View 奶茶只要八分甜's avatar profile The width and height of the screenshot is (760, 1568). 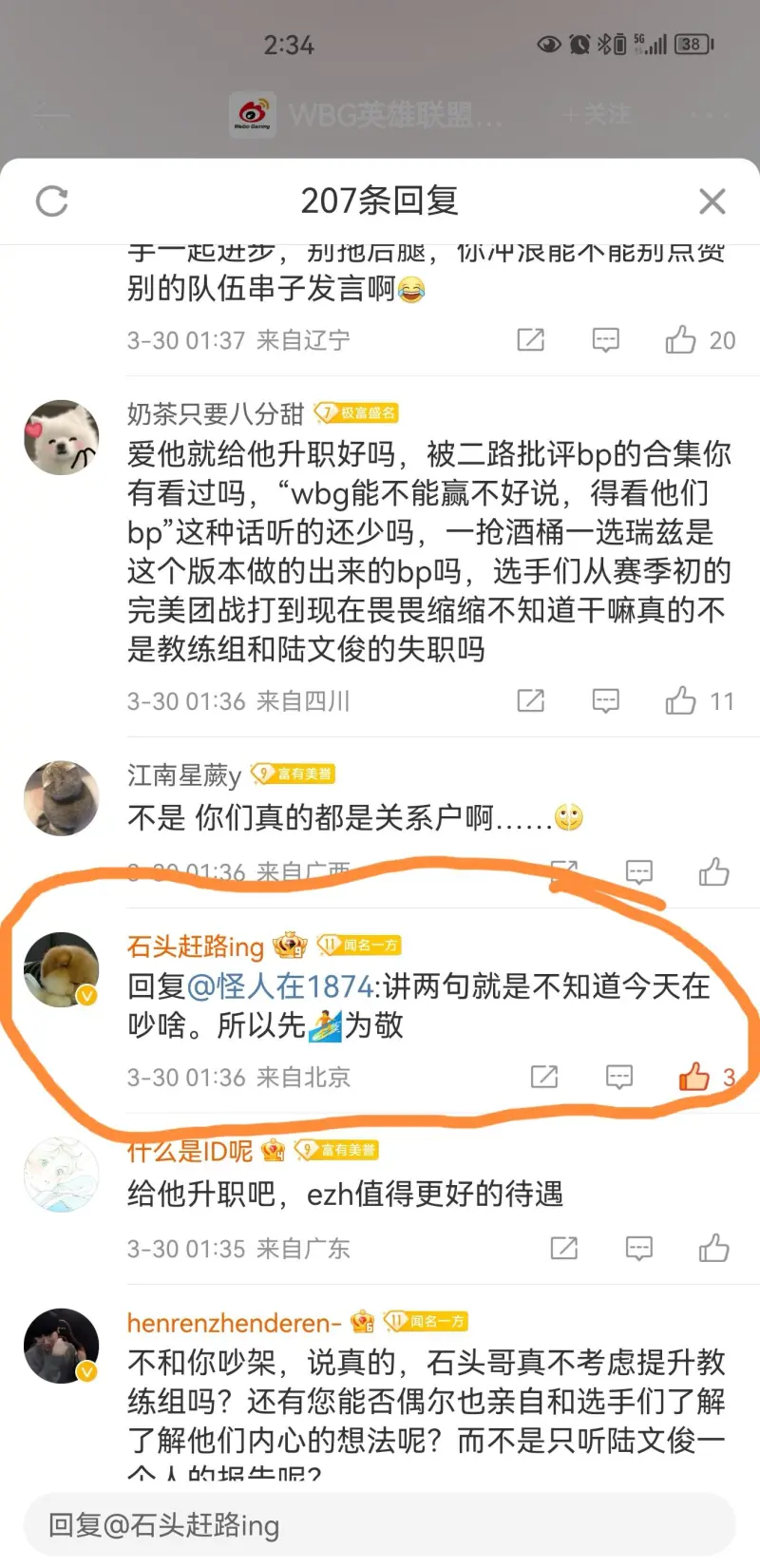point(62,437)
